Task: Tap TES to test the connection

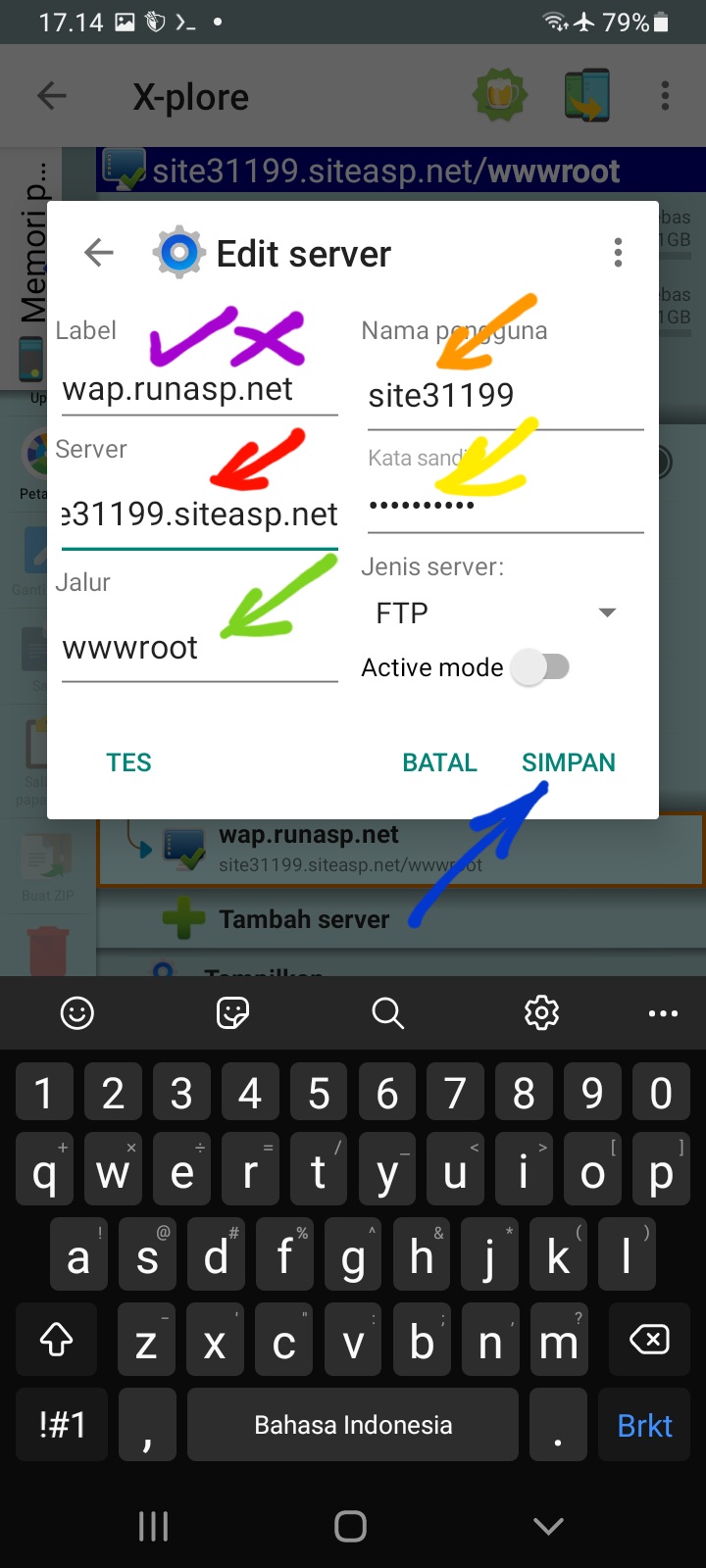Action: pyautogui.click(x=128, y=762)
